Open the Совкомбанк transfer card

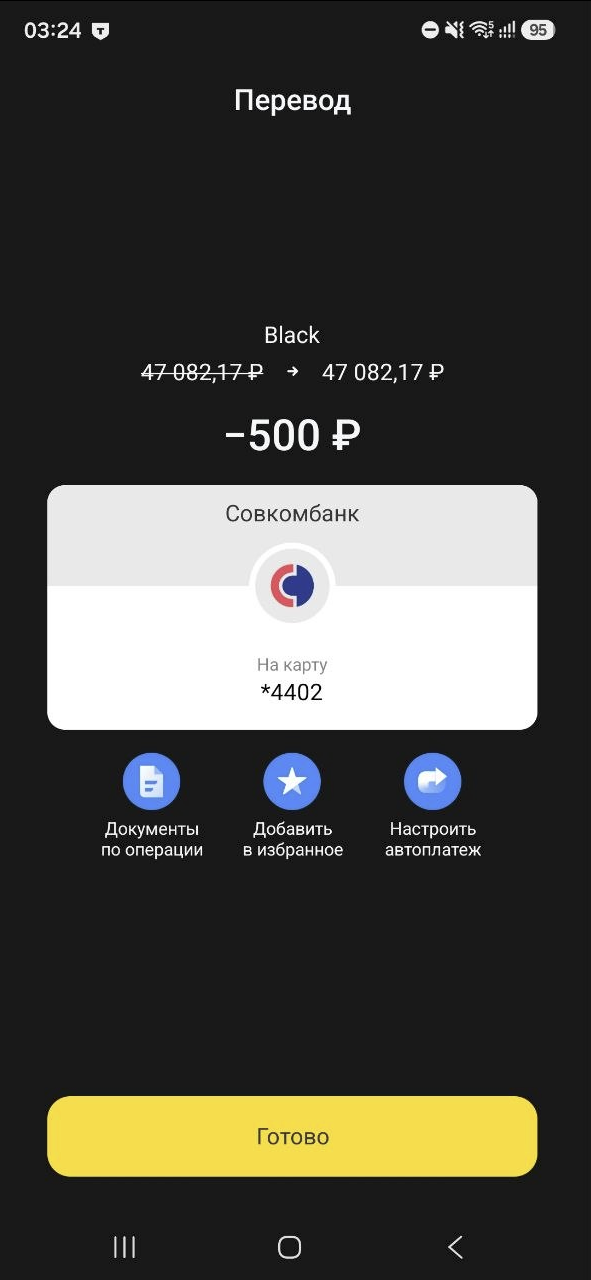tap(292, 607)
